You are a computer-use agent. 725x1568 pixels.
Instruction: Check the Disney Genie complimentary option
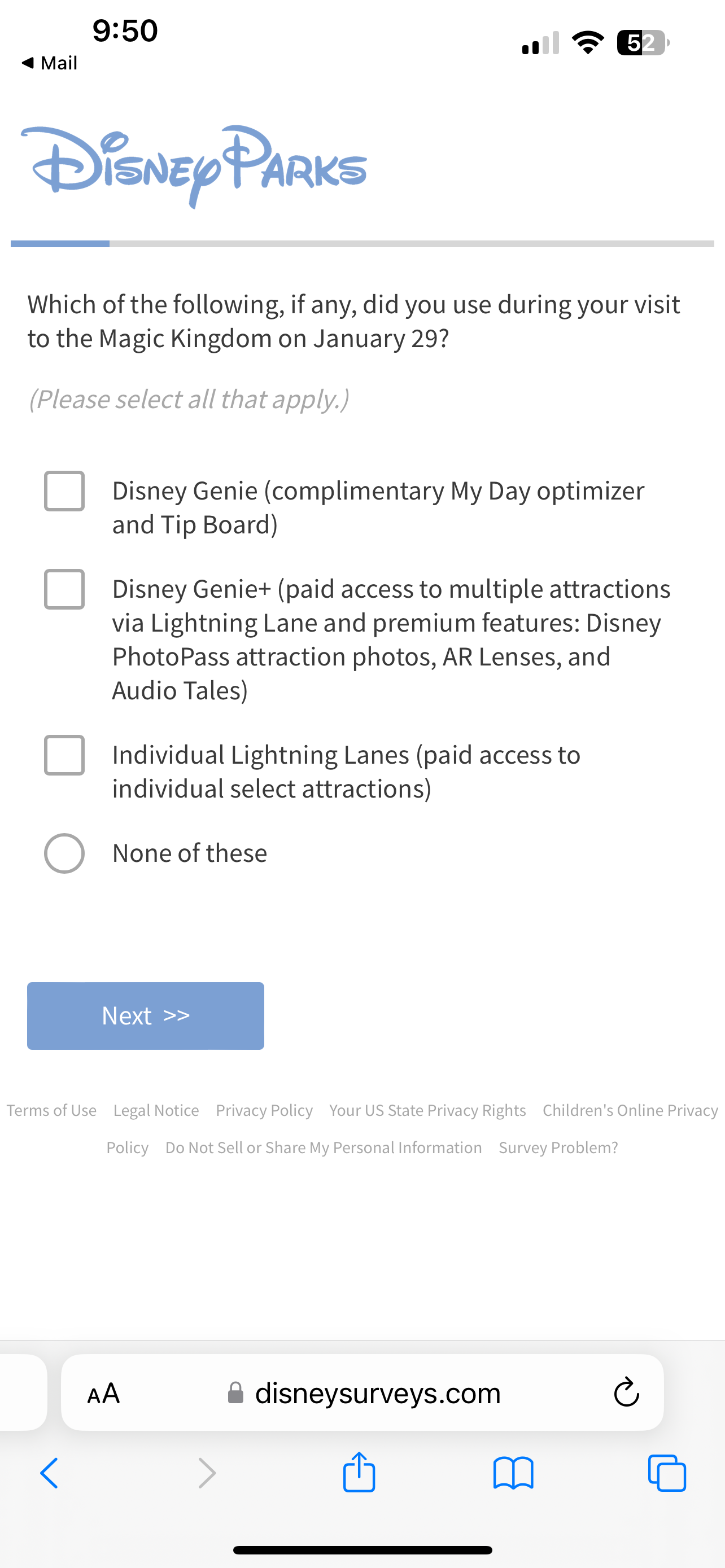click(64, 490)
